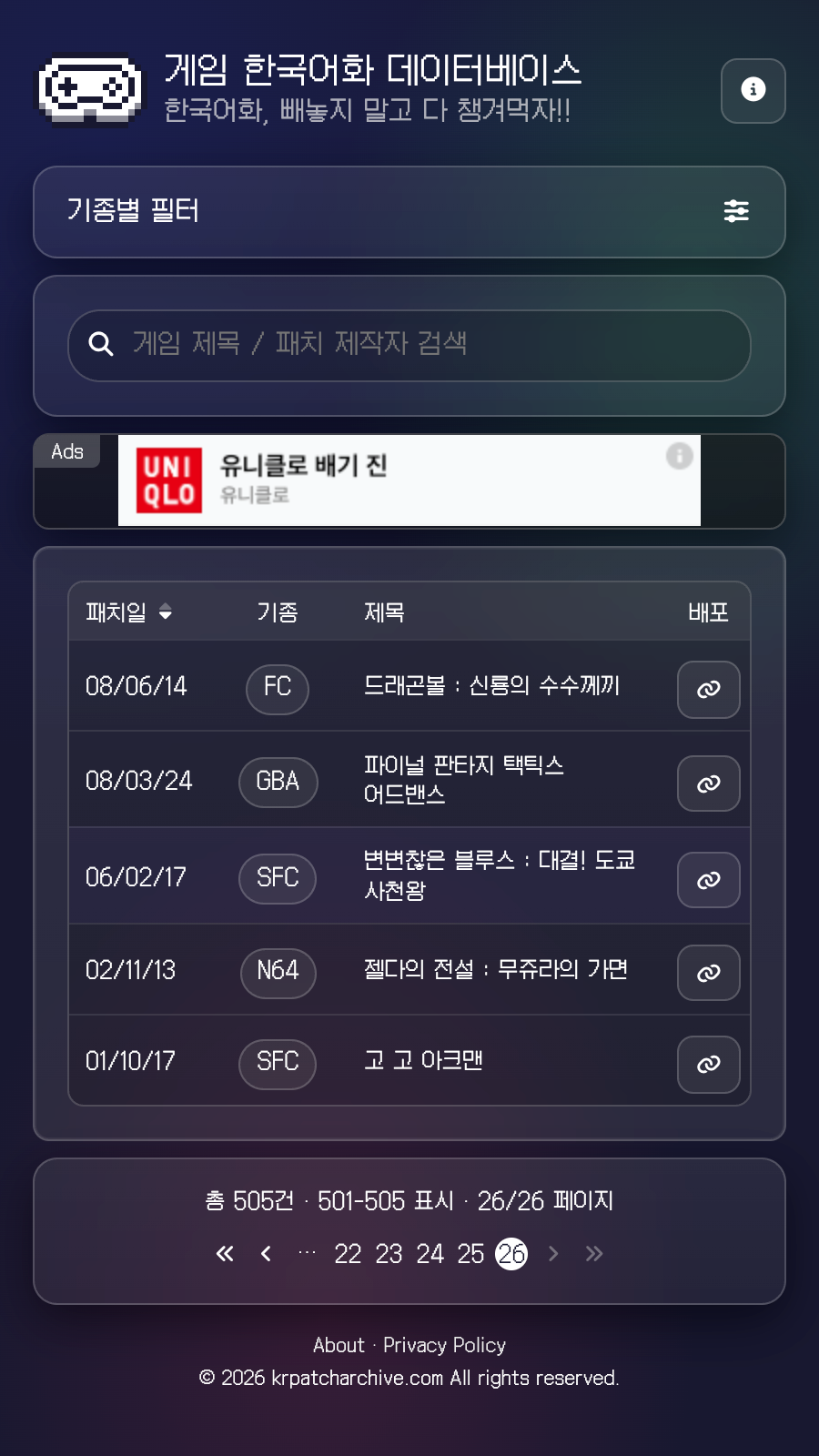Open download link for 드래곤볼 : 신룡의 수수께끼
Viewport: 819px width, 1456px height.
708,690
